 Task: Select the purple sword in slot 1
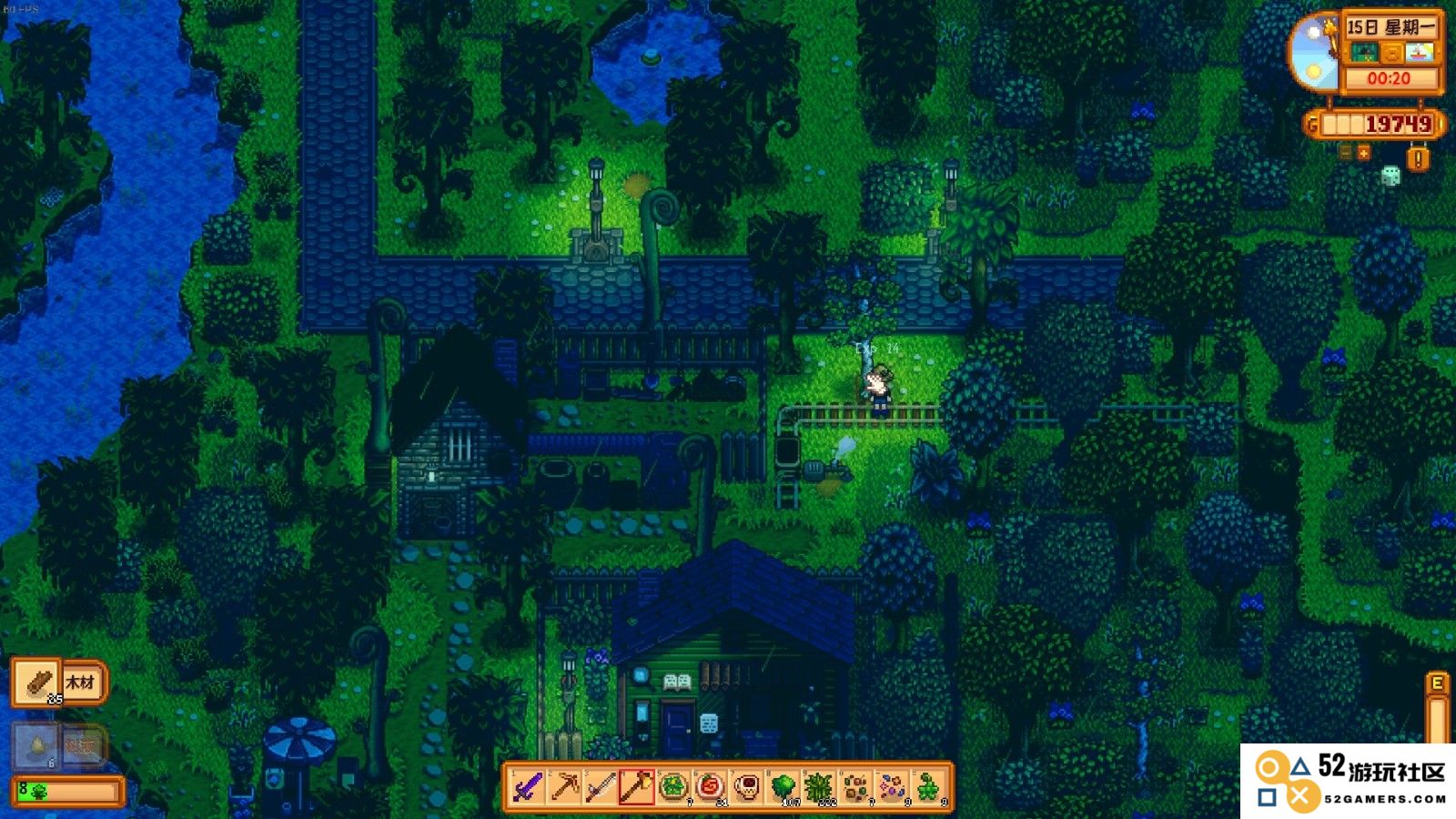pos(528,786)
